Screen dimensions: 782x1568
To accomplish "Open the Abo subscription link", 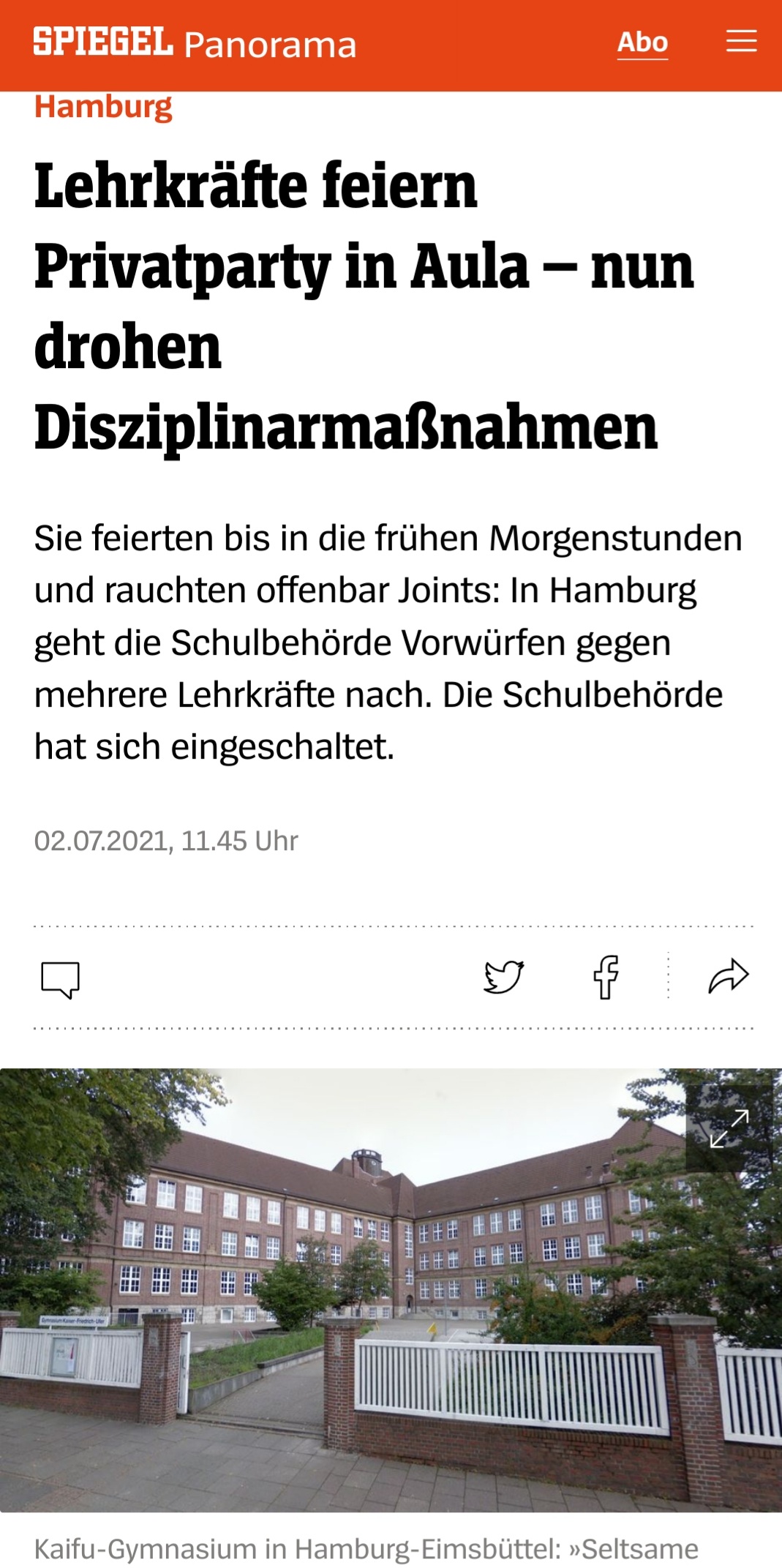I will coord(642,43).
